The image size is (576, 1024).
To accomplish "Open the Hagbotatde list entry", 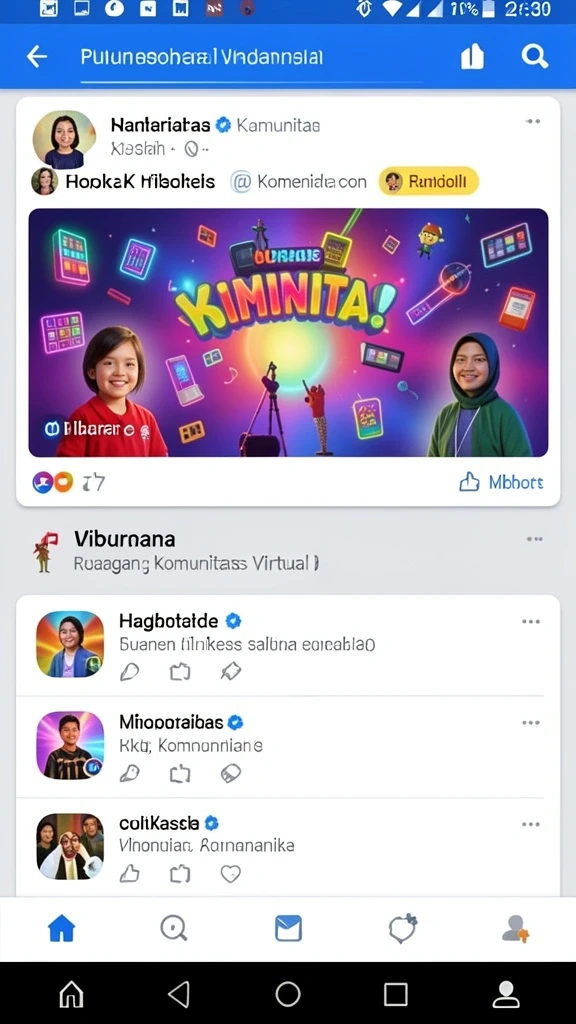I will (288, 645).
